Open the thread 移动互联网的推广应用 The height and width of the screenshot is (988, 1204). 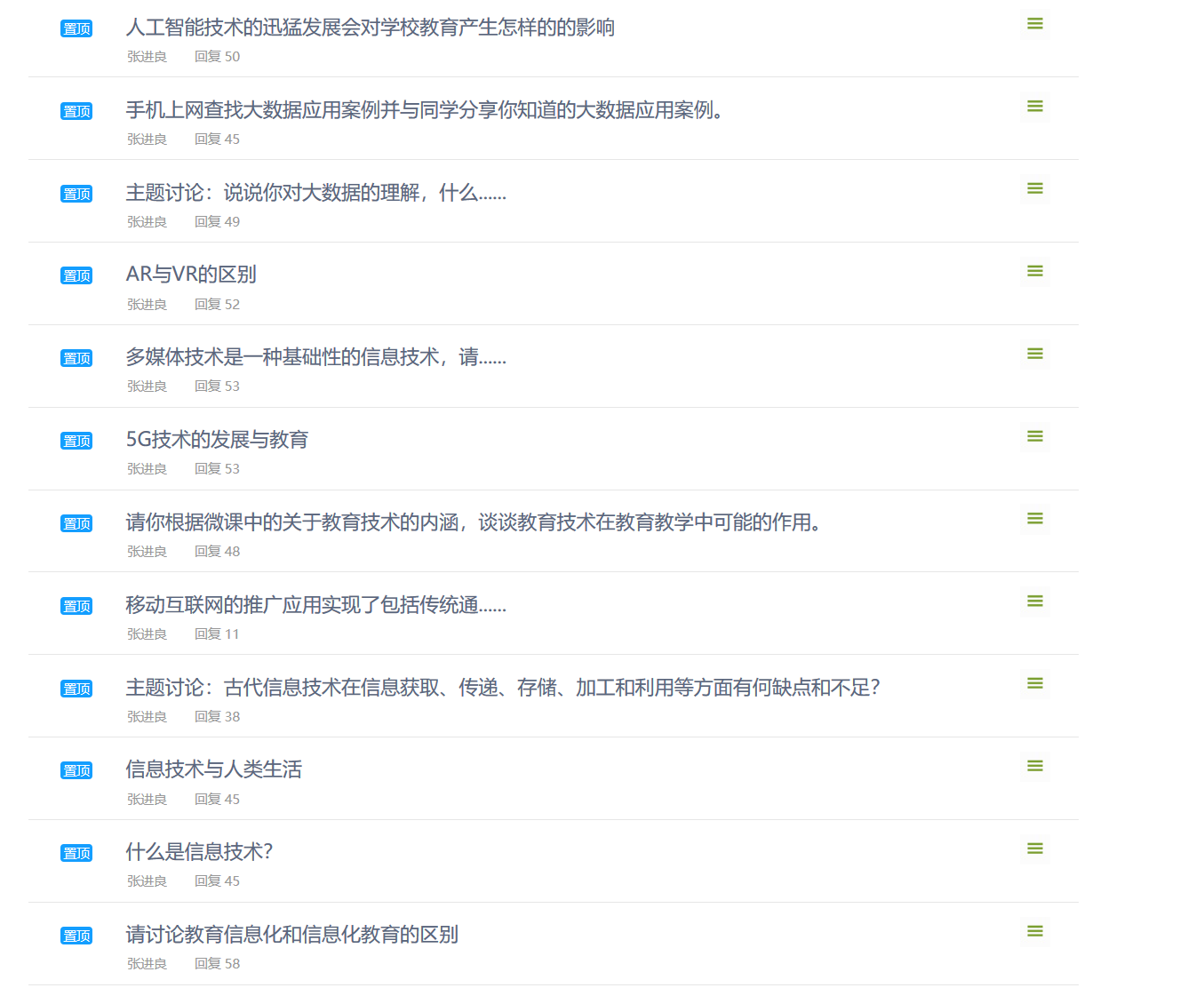point(315,605)
